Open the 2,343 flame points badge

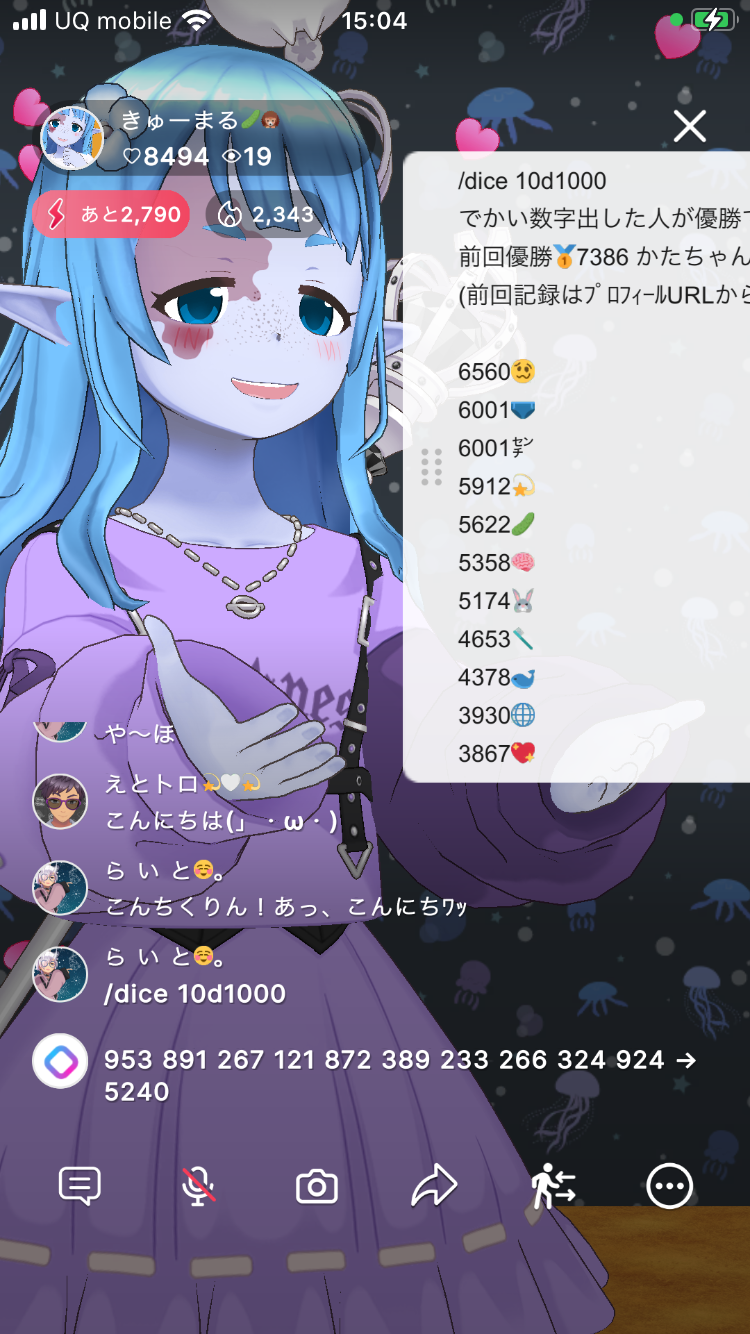click(x=265, y=214)
